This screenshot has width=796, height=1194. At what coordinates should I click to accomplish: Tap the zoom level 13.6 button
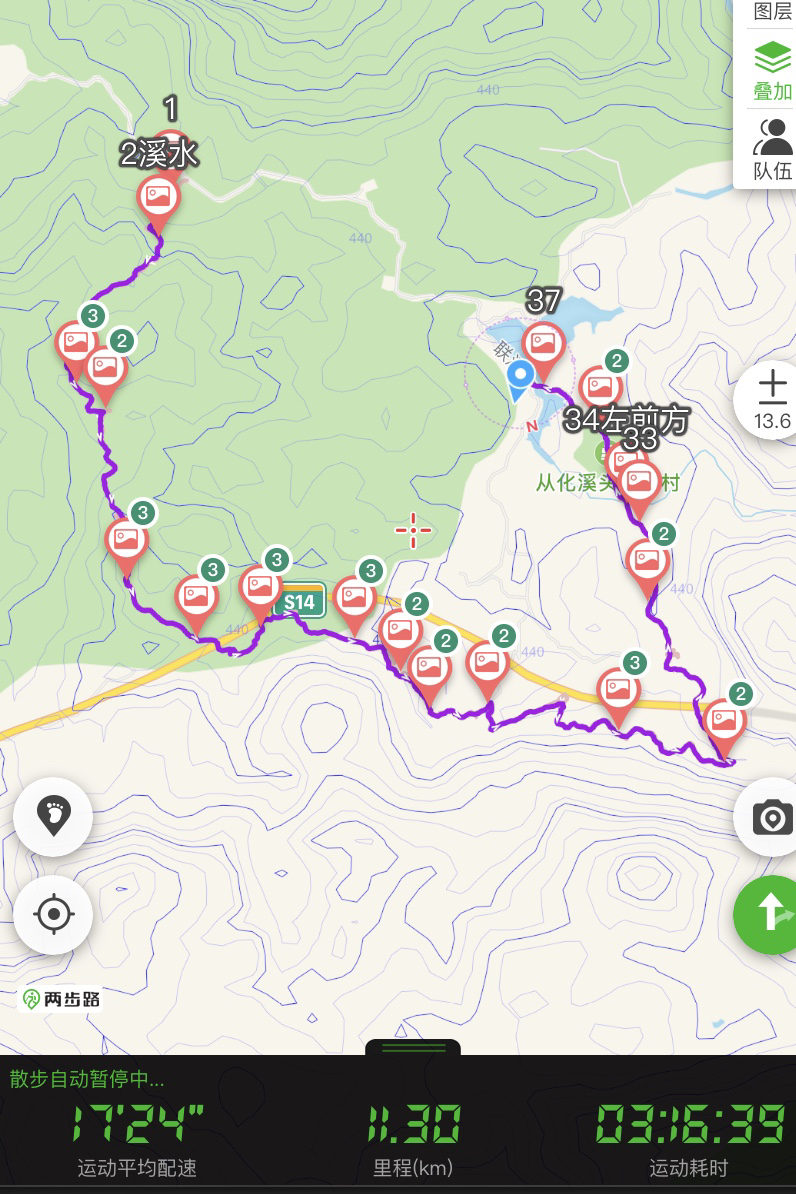tap(772, 400)
